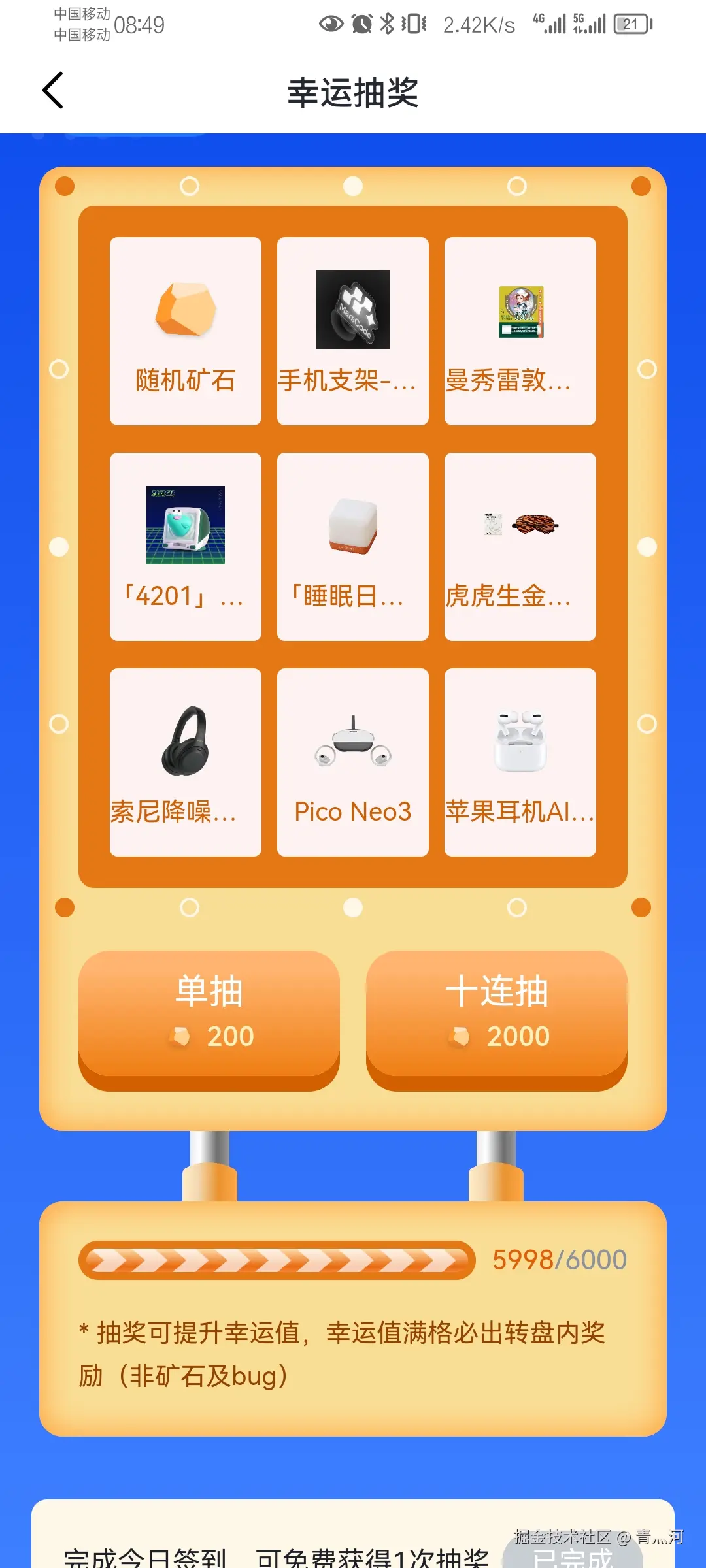This screenshot has width=706, height=1568.
Task: Tap the eye-protection mode status icon
Action: 331,24
